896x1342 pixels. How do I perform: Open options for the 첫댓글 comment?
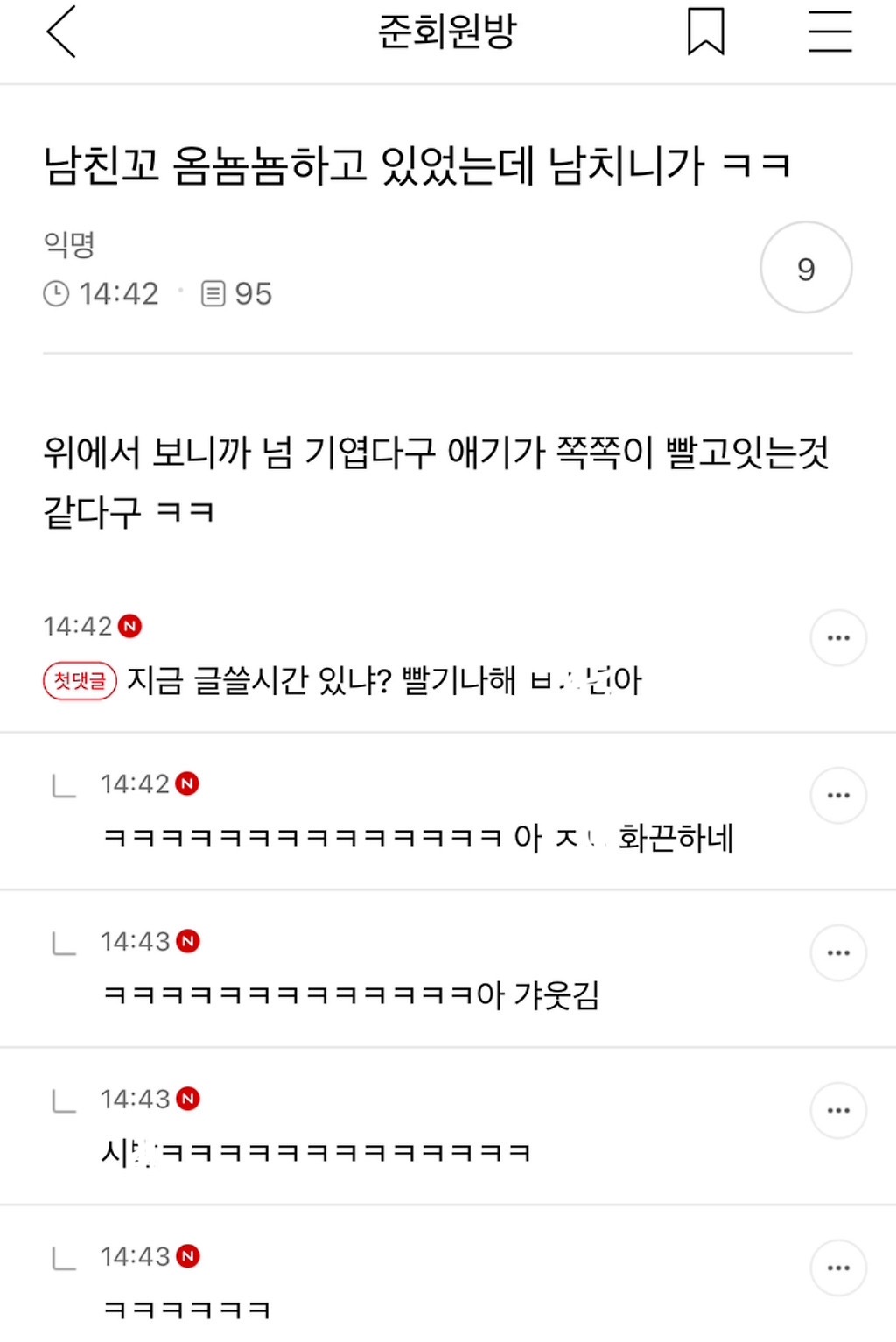838,637
